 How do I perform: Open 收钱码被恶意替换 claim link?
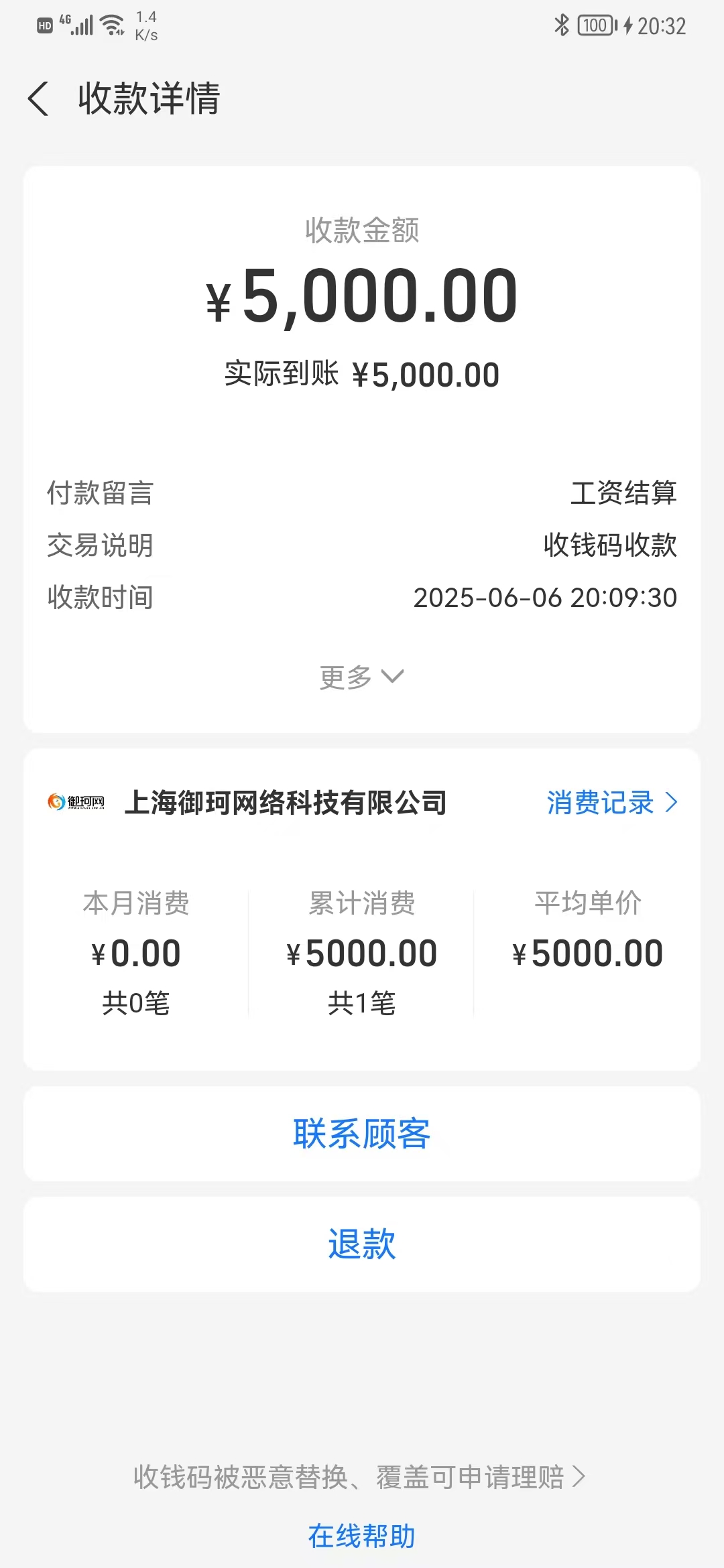pyautogui.click(x=360, y=1476)
